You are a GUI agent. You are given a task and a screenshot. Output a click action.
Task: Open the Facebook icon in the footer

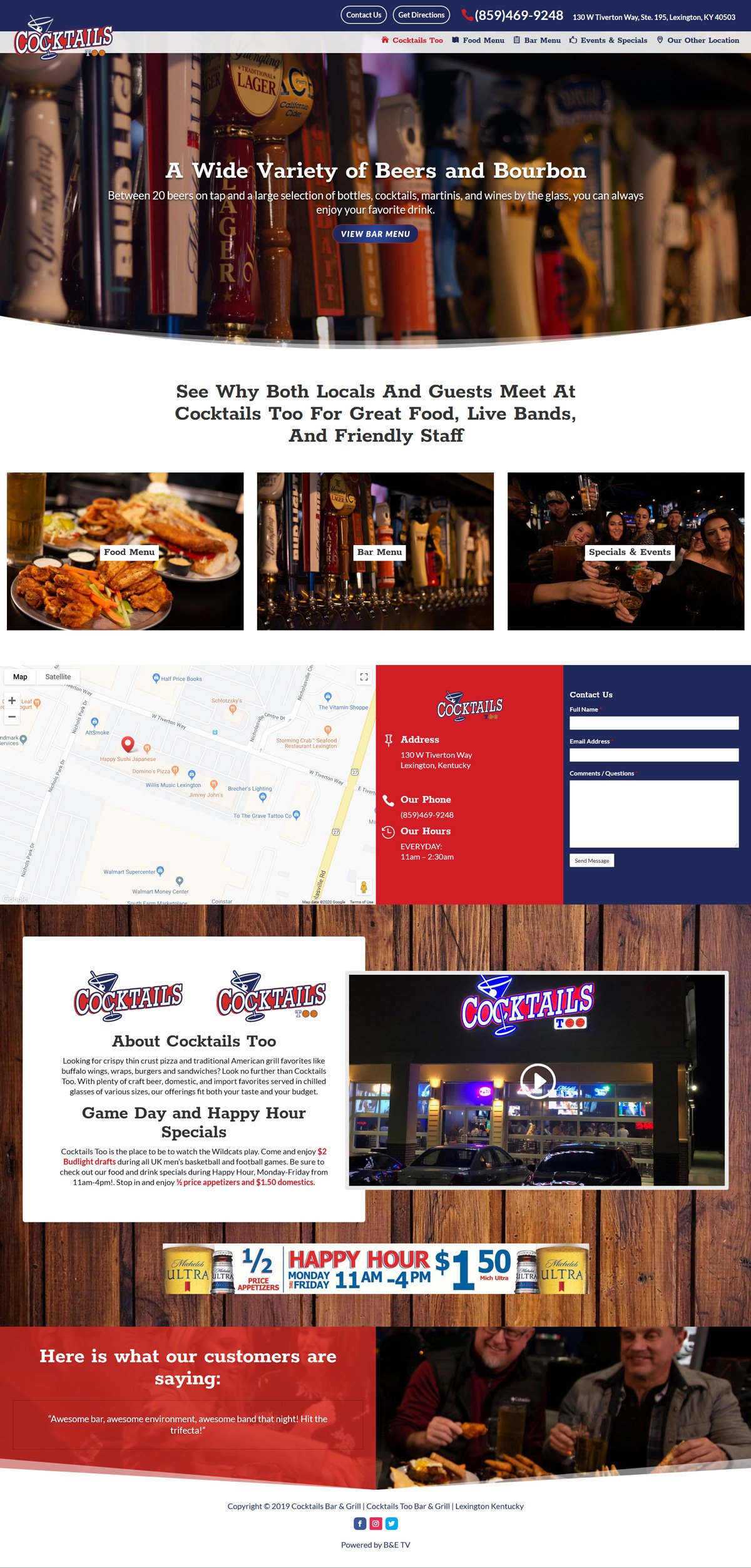(360, 1524)
